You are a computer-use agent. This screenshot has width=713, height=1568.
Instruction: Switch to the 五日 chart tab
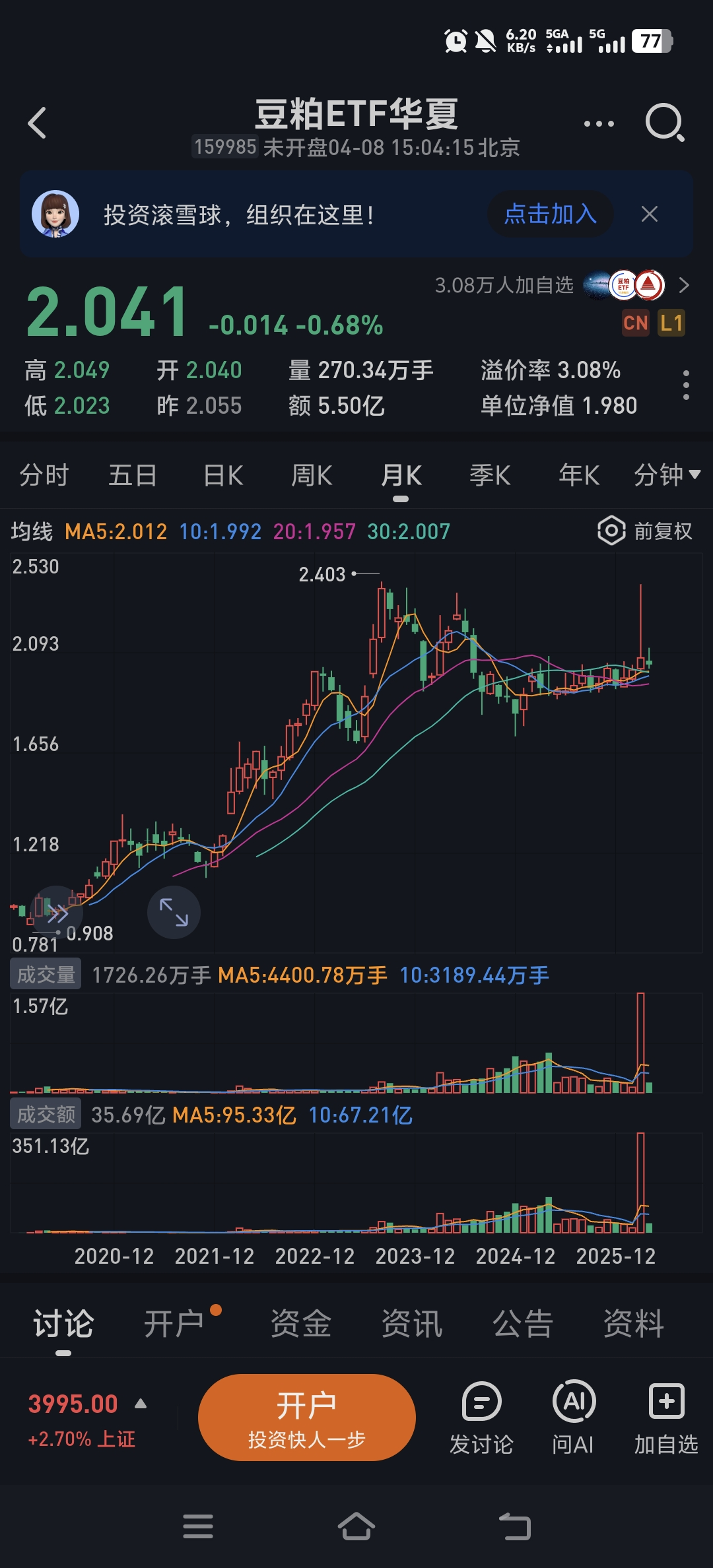tap(133, 476)
